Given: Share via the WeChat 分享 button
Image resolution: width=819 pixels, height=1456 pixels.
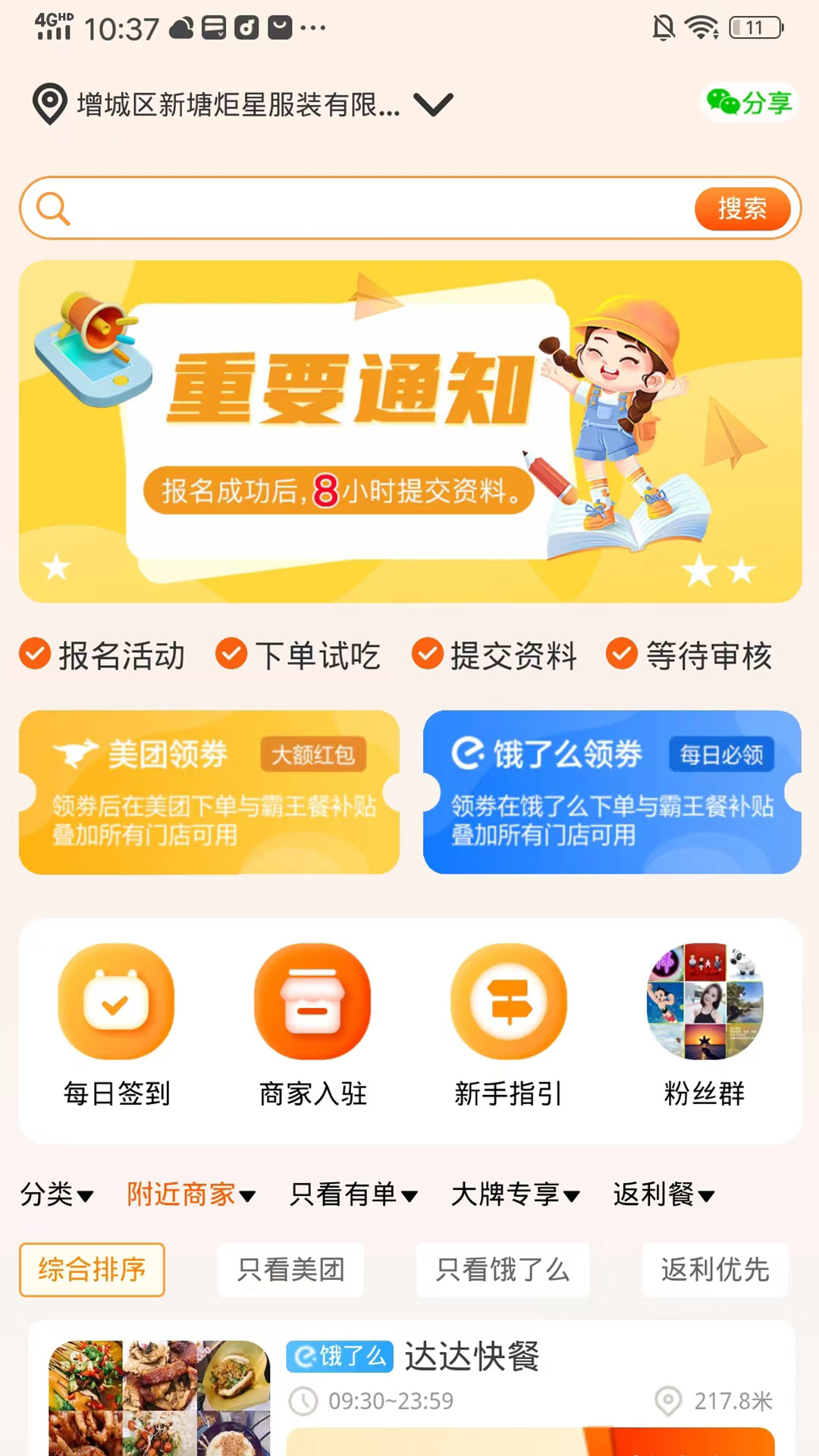Looking at the screenshot, I should click(748, 102).
